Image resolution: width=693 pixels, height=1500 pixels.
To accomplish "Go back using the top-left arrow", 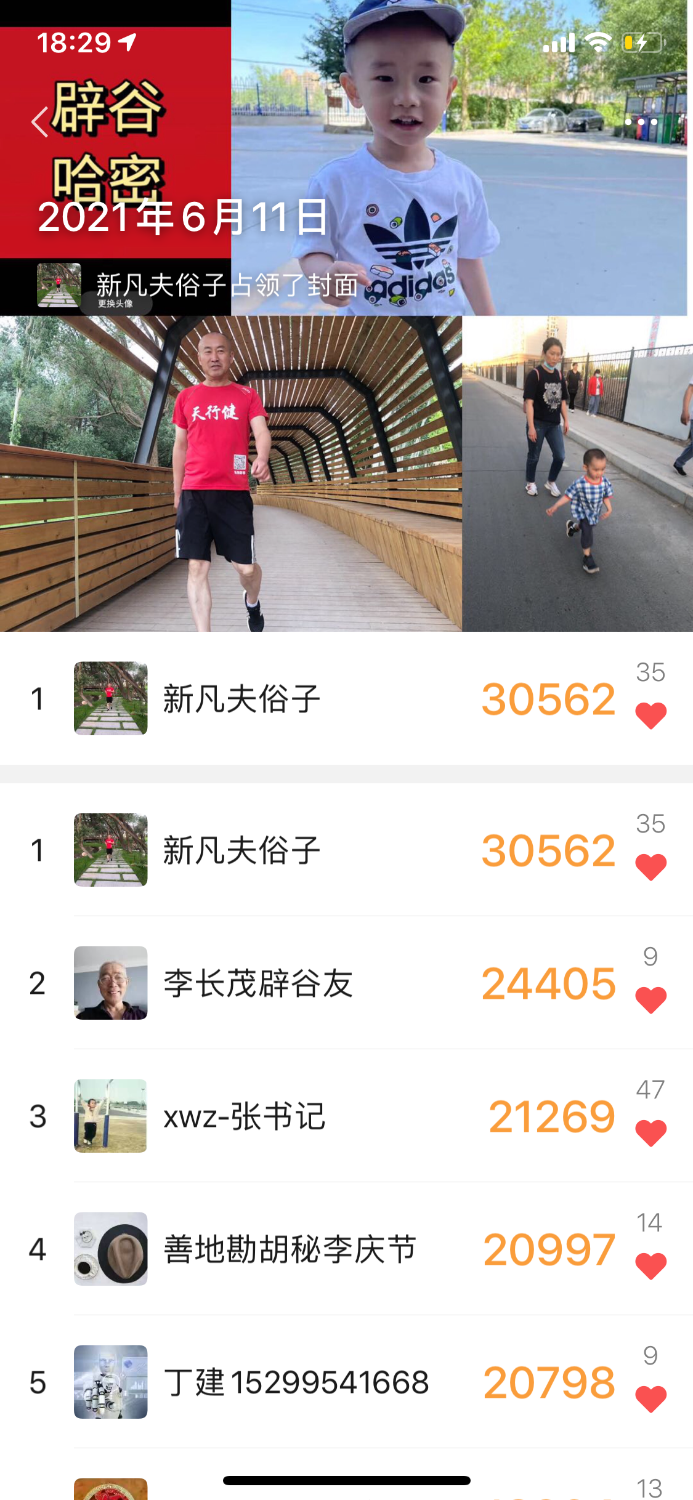I will tap(40, 122).
